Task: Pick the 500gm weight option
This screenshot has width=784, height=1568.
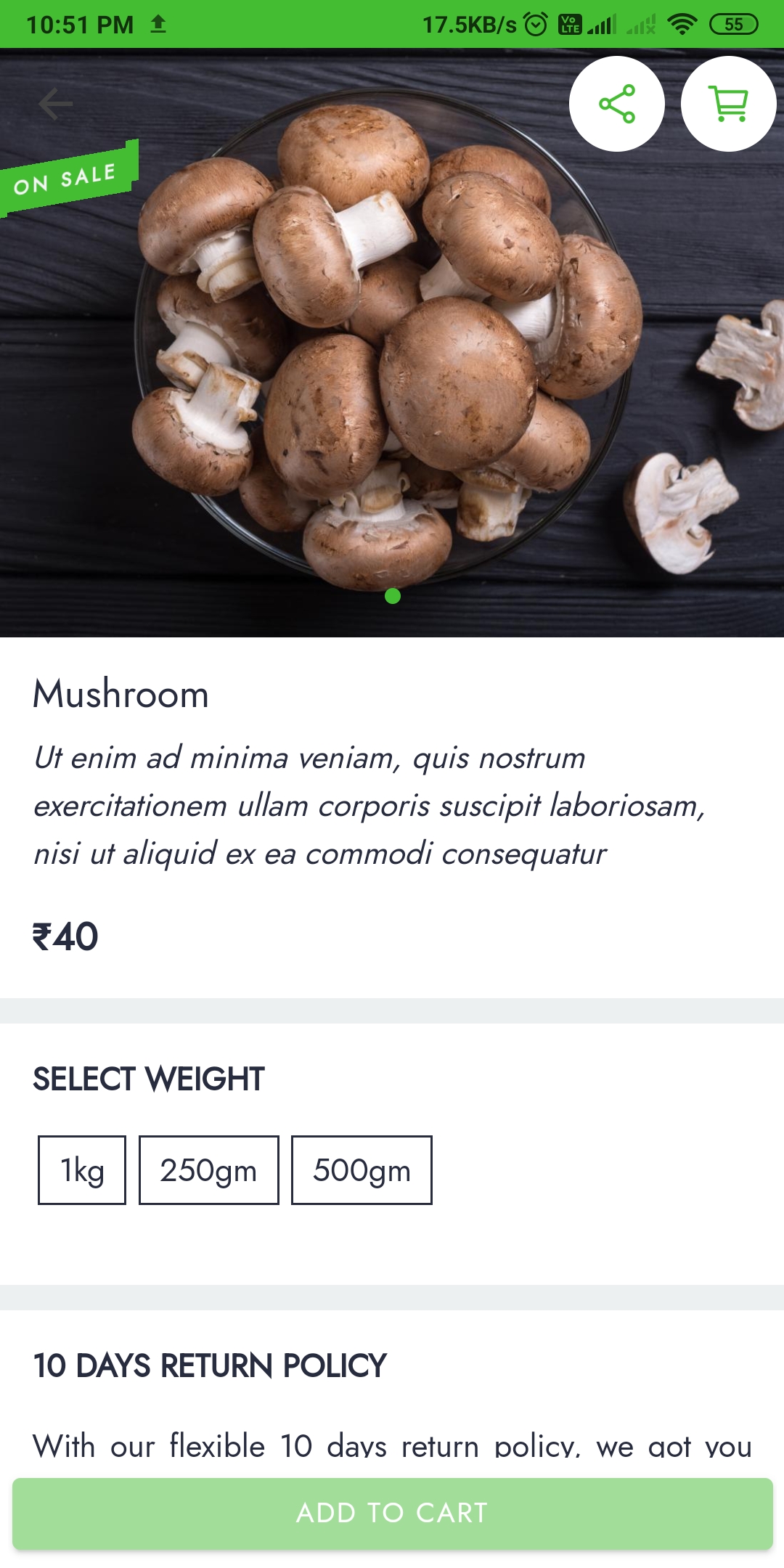Action: pyautogui.click(x=362, y=1170)
